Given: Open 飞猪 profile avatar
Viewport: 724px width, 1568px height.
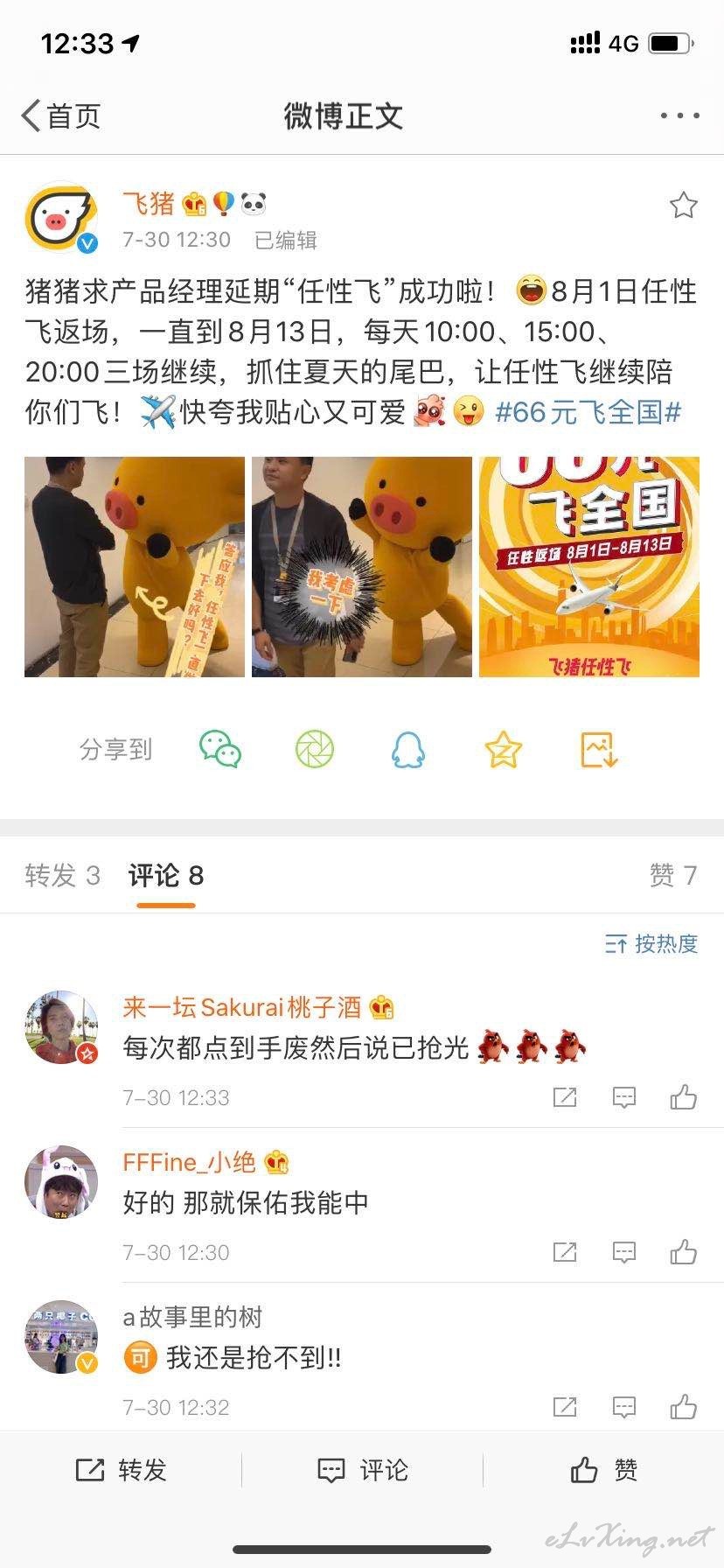Looking at the screenshot, I should tap(61, 218).
